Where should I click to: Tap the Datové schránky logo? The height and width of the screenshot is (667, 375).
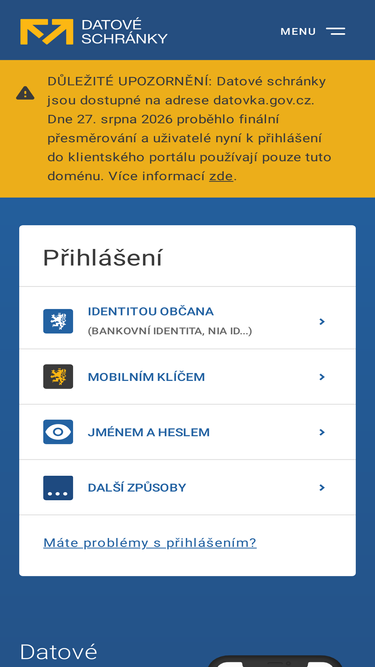coord(94,31)
